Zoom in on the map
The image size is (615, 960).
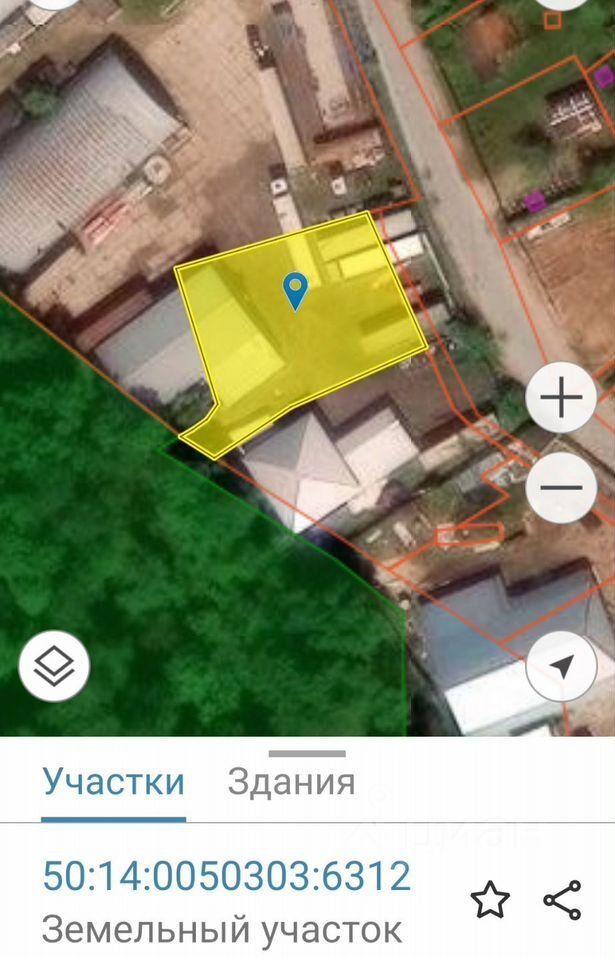tap(561, 398)
